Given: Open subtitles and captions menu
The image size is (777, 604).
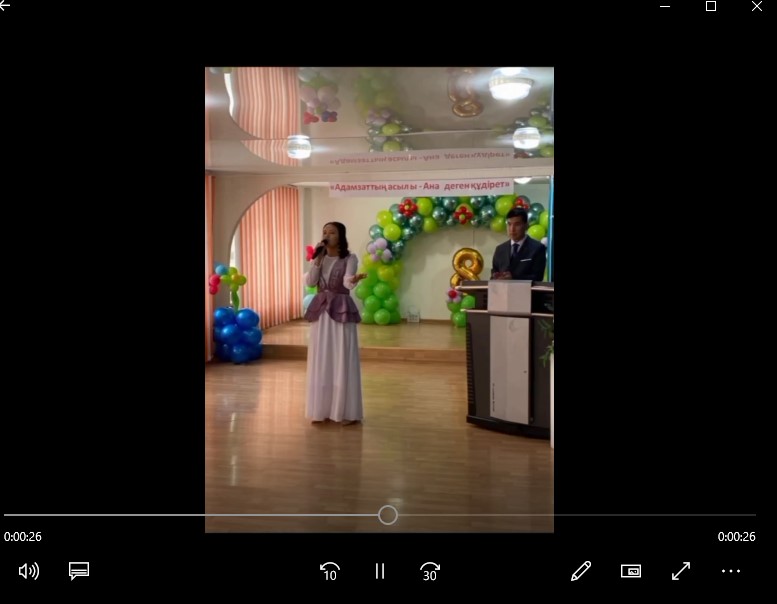Looking at the screenshot, I should click(x=79, y=571).
